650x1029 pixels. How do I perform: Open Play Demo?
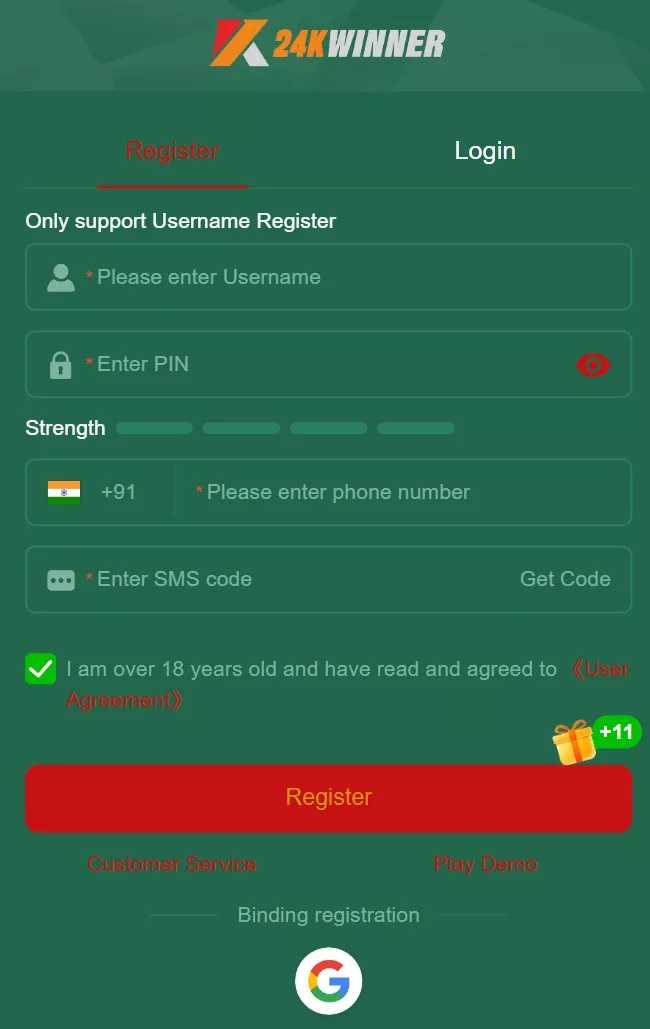coord(486,864)
